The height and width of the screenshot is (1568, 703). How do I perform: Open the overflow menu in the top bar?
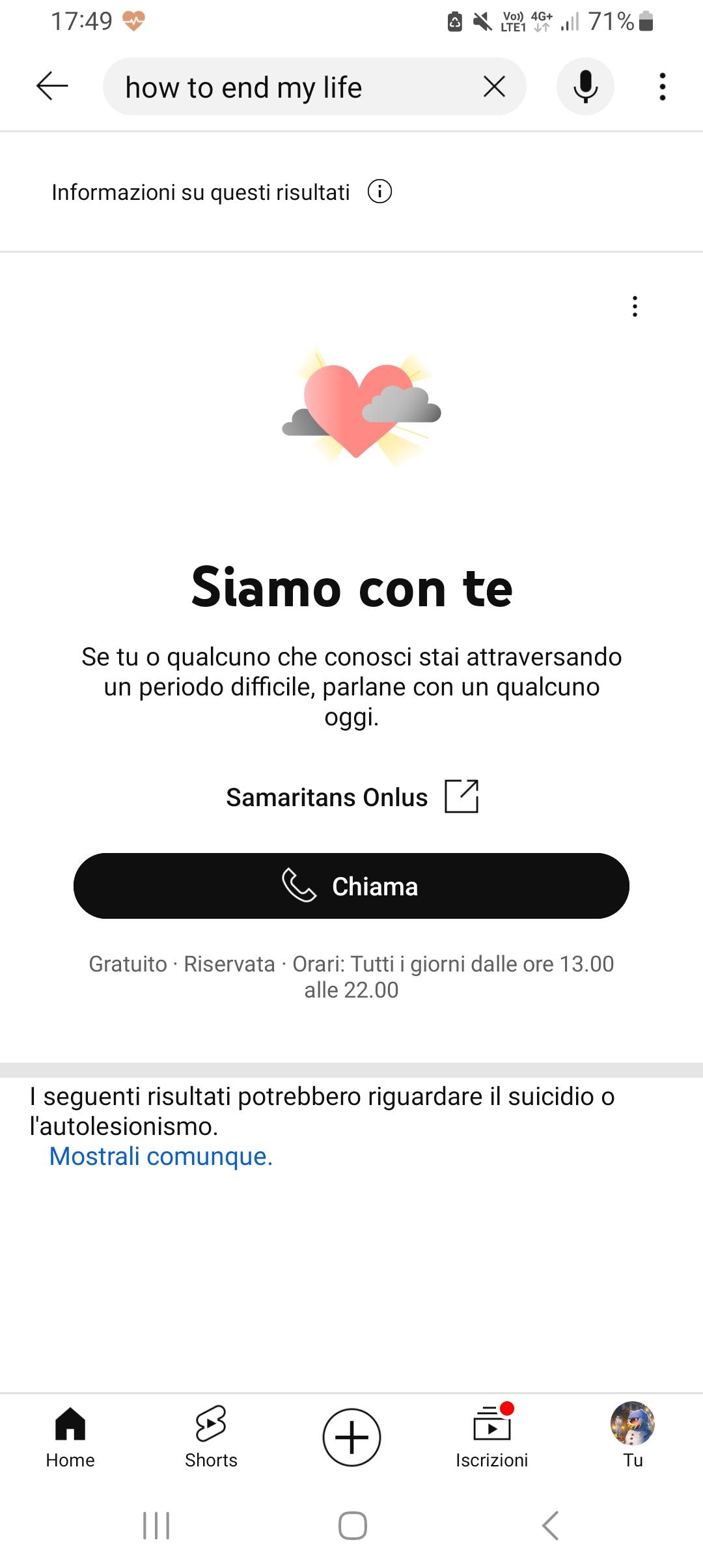pos(662,86)
